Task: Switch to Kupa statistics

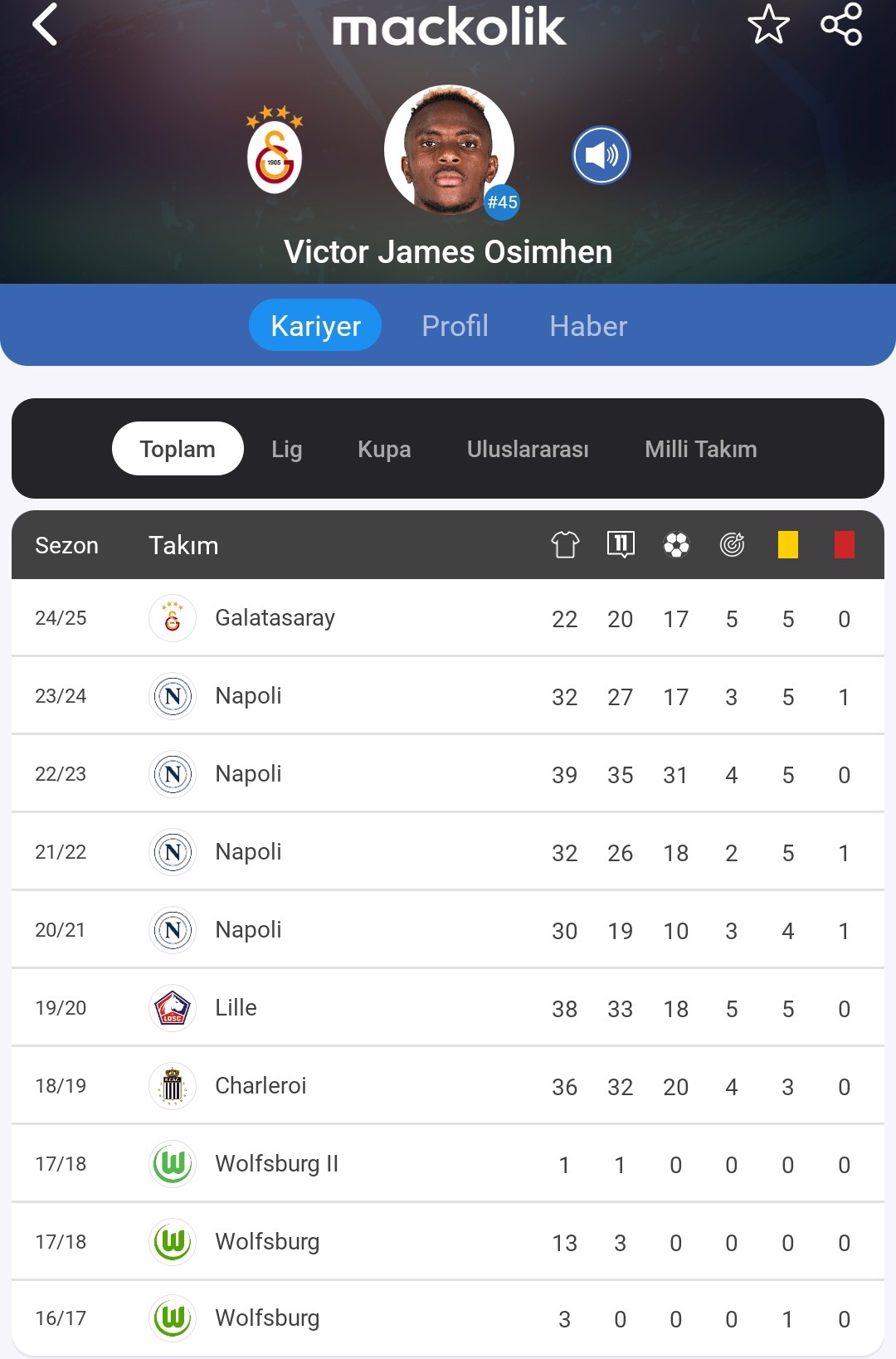Action: pyautogui.click(x=384, y=449)
